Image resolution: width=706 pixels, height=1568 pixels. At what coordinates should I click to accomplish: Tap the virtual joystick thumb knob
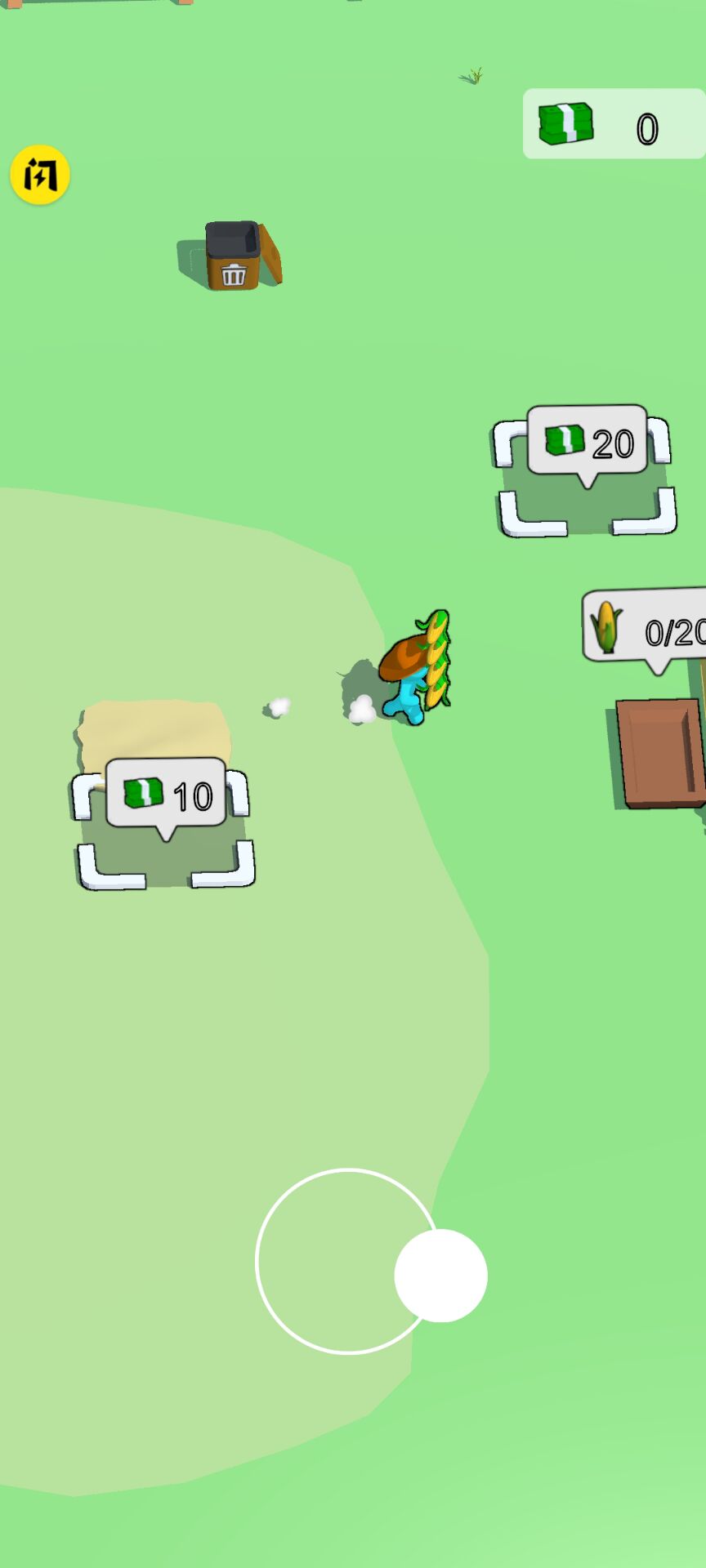441,1275
